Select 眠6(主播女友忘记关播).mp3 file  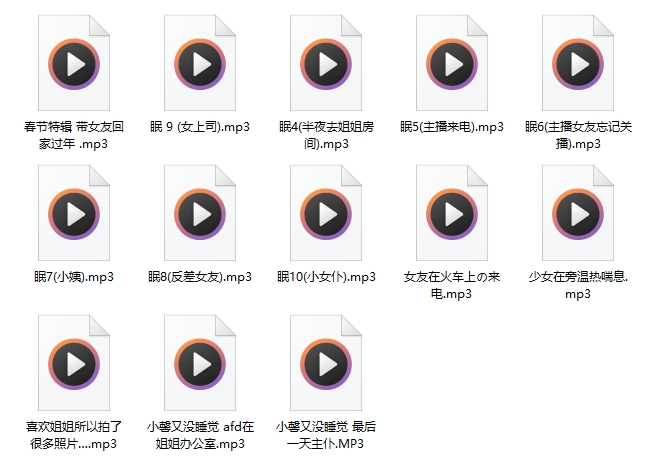tap(577, 63)
